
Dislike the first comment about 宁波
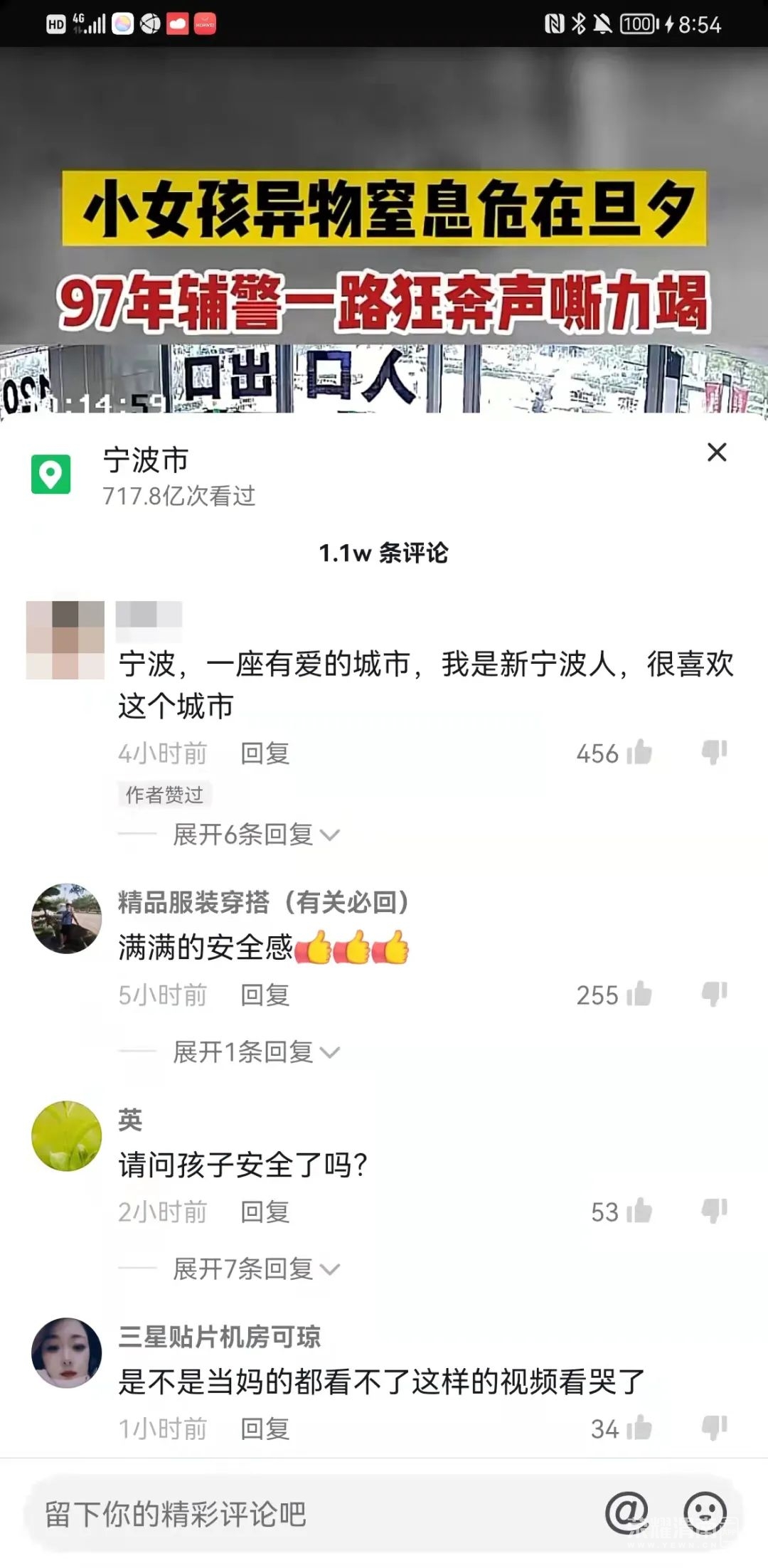point(715,753)
